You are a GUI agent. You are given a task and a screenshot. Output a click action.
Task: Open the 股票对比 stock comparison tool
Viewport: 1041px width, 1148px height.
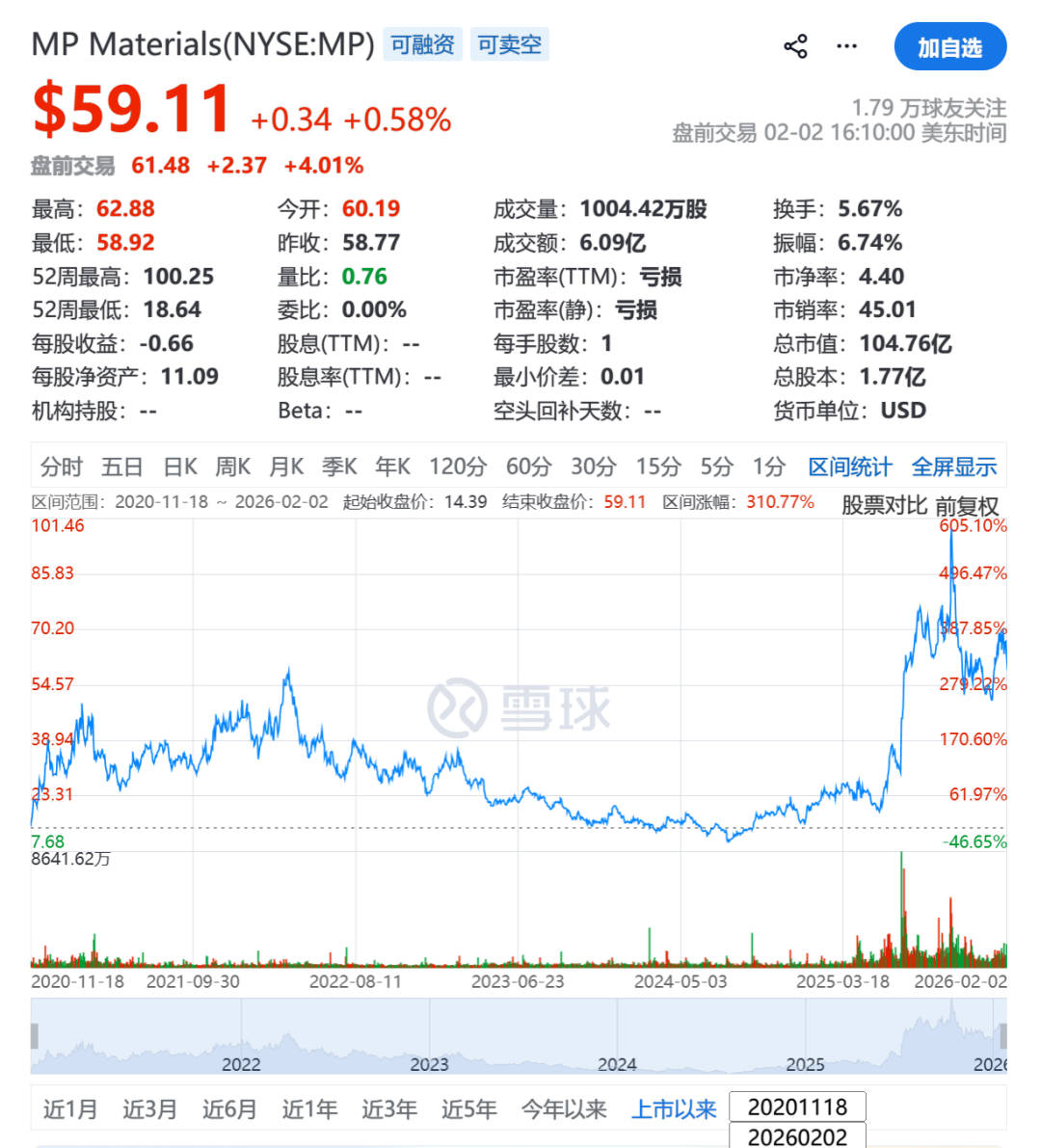click(x=883, y=504)
